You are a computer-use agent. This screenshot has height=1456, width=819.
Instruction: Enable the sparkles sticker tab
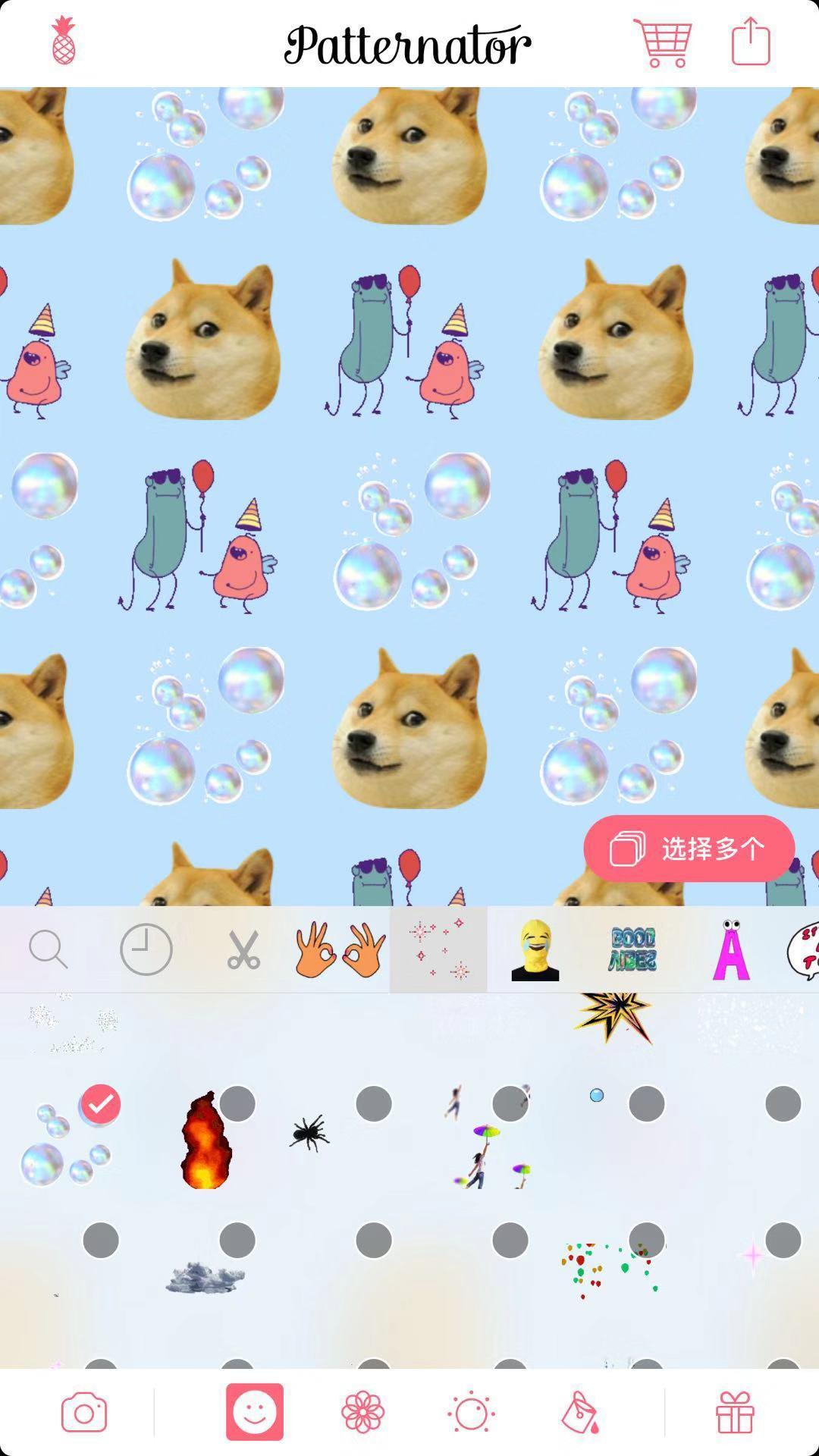coord(437,949)
